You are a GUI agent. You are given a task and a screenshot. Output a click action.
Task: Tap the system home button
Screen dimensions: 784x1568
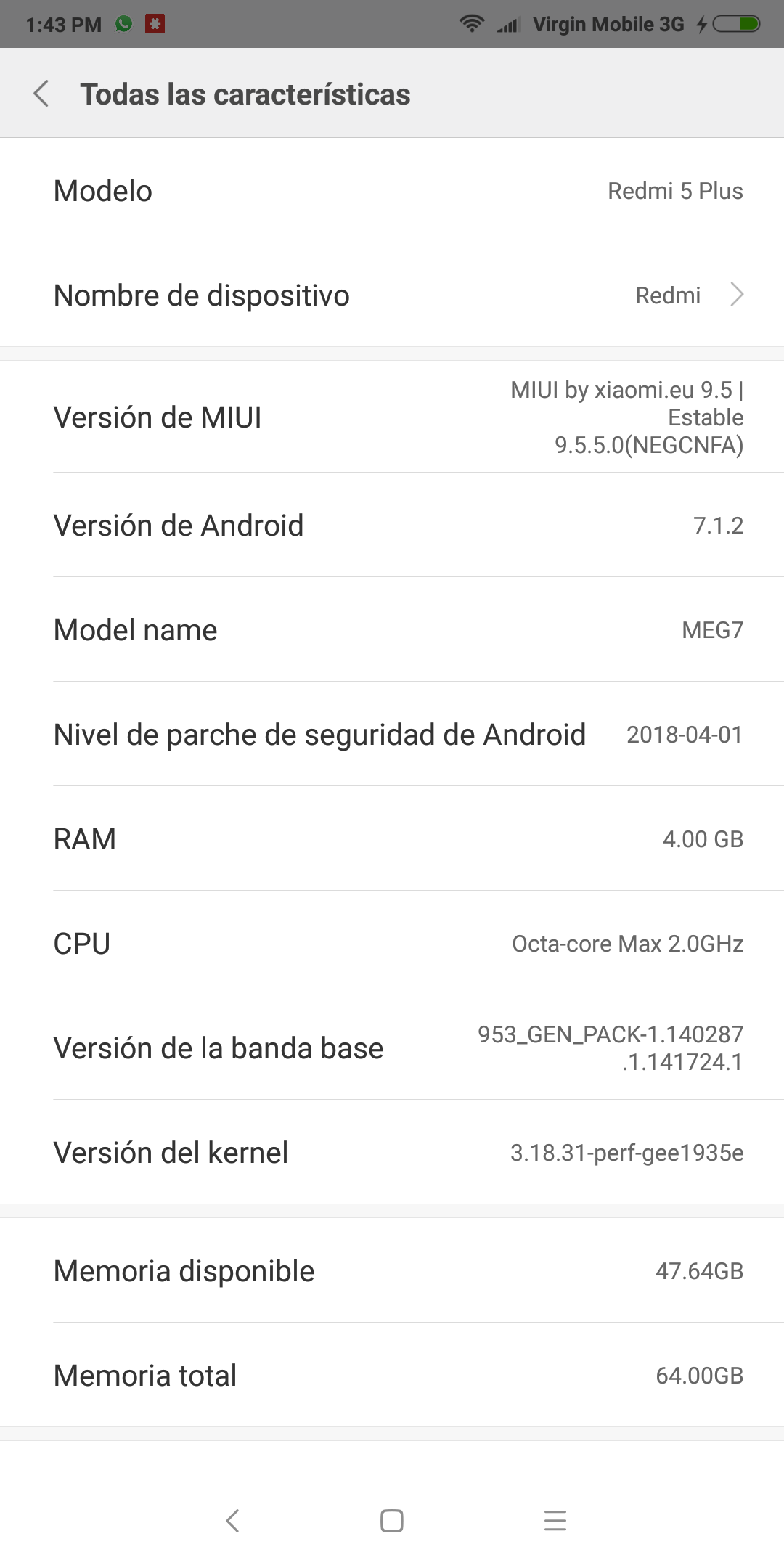pos(392,1520)
